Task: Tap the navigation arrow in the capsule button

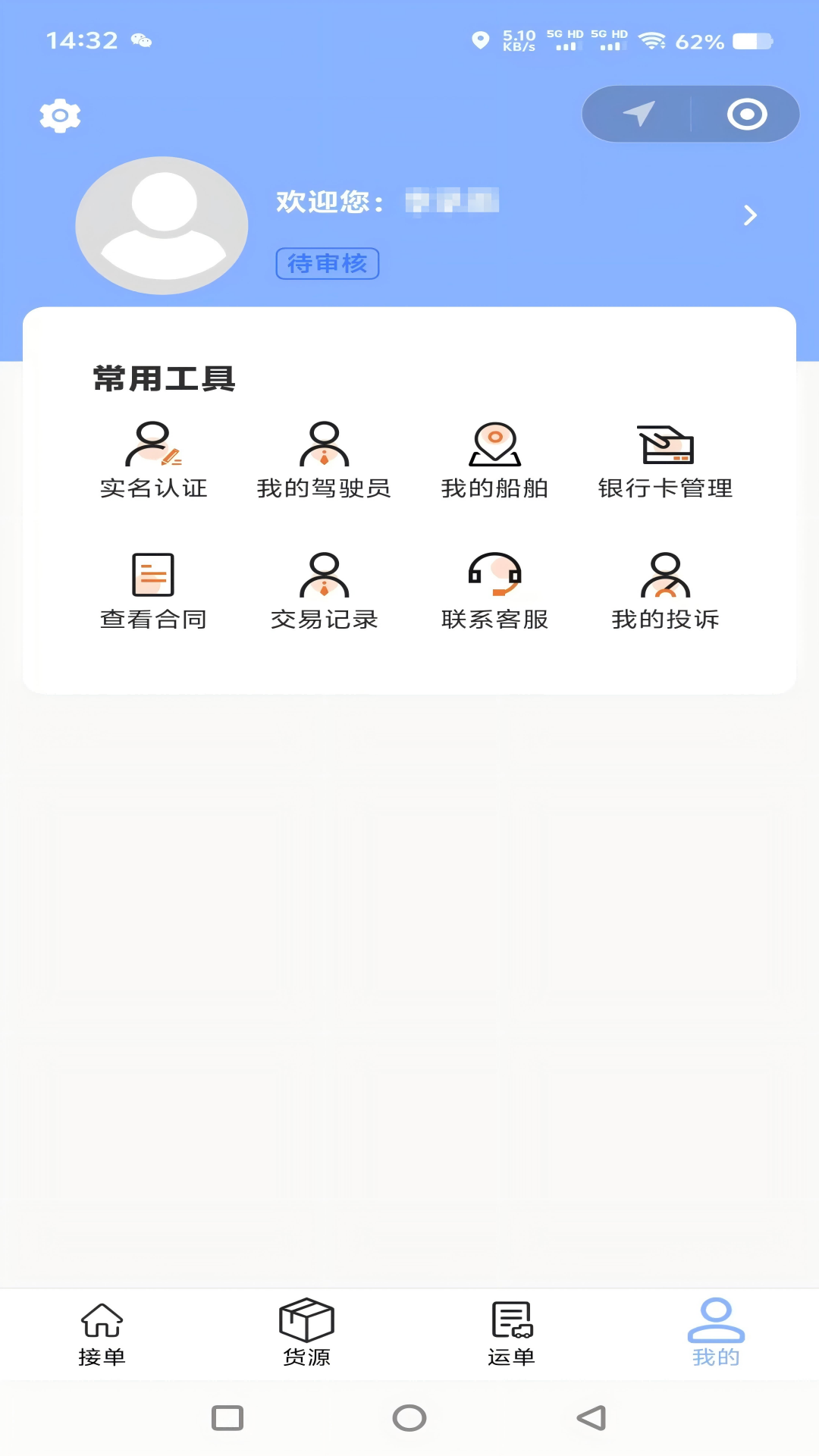Action: click(x=639, y=114)
